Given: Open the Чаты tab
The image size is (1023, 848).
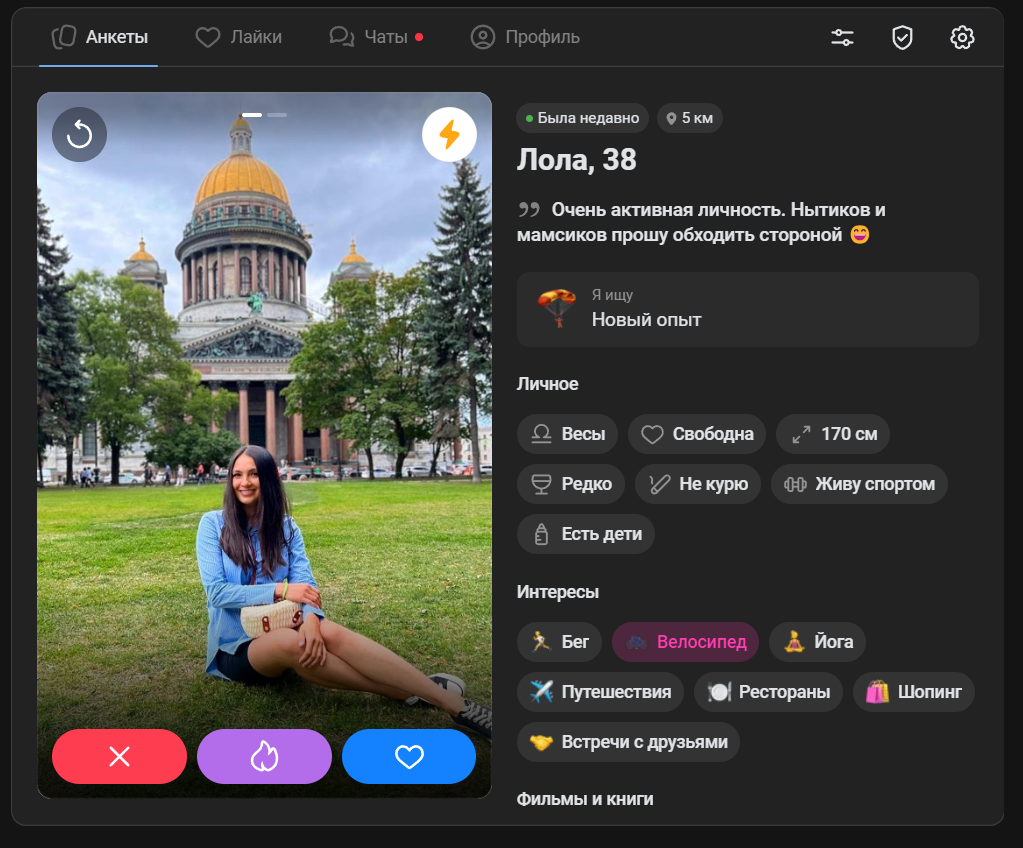Looking at the screenshot, I should [375, 37].
